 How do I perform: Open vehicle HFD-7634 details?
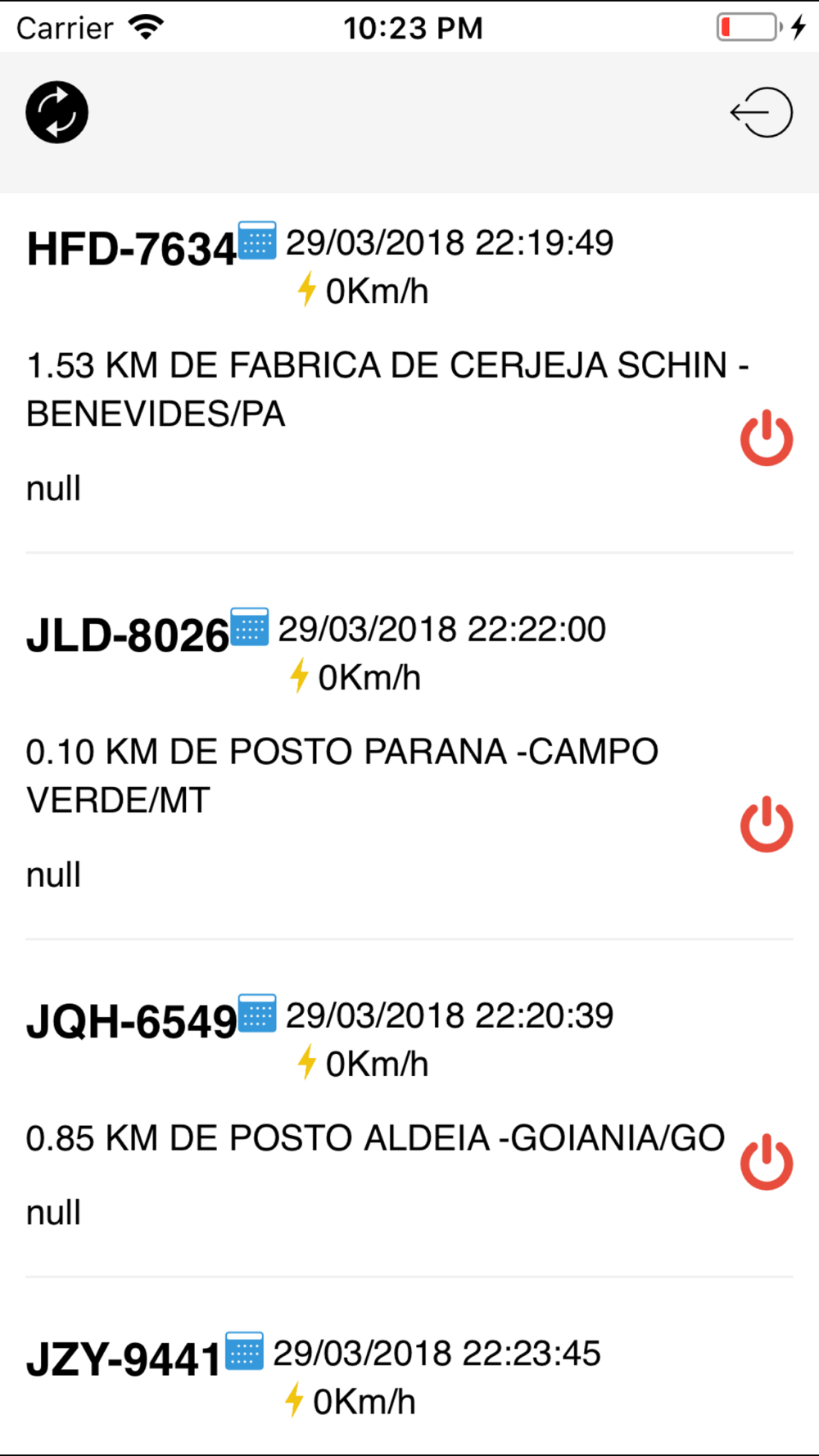409,373
